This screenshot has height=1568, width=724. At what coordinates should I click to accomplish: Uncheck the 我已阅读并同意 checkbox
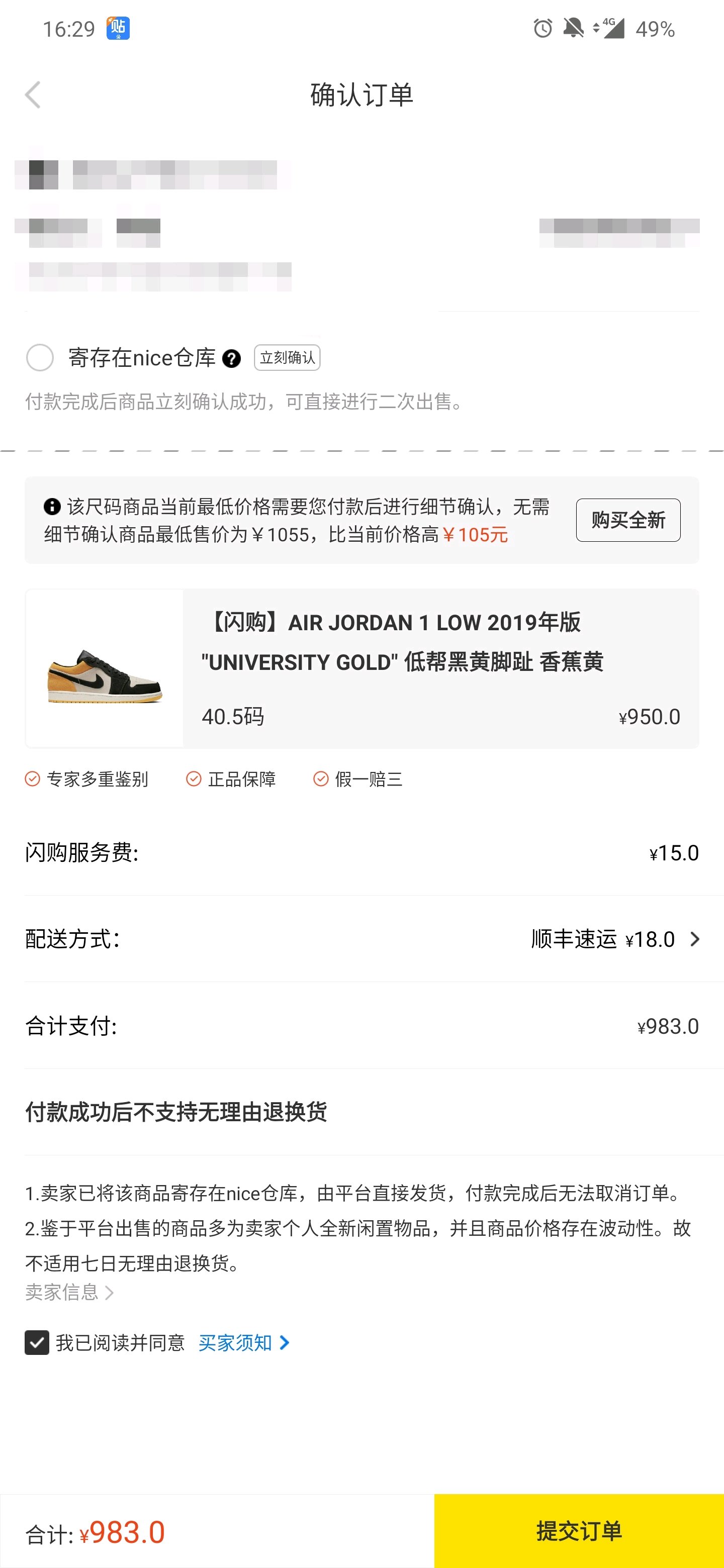(37, 1342)
